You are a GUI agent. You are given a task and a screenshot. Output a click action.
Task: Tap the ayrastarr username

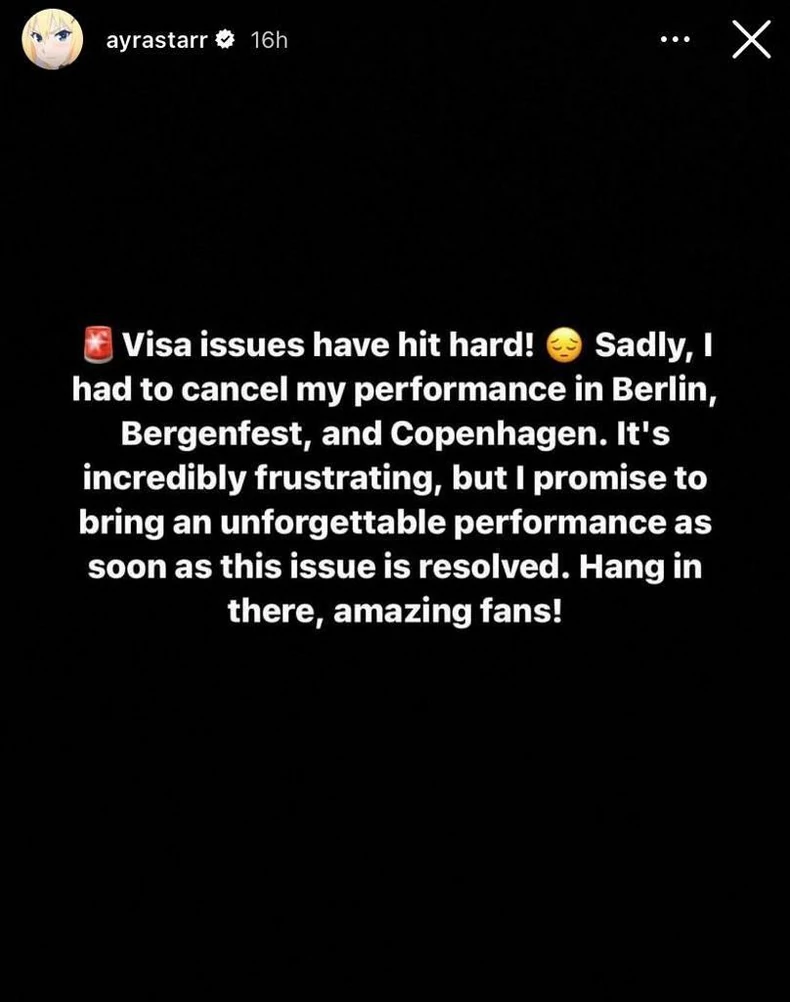pos(157,40)
